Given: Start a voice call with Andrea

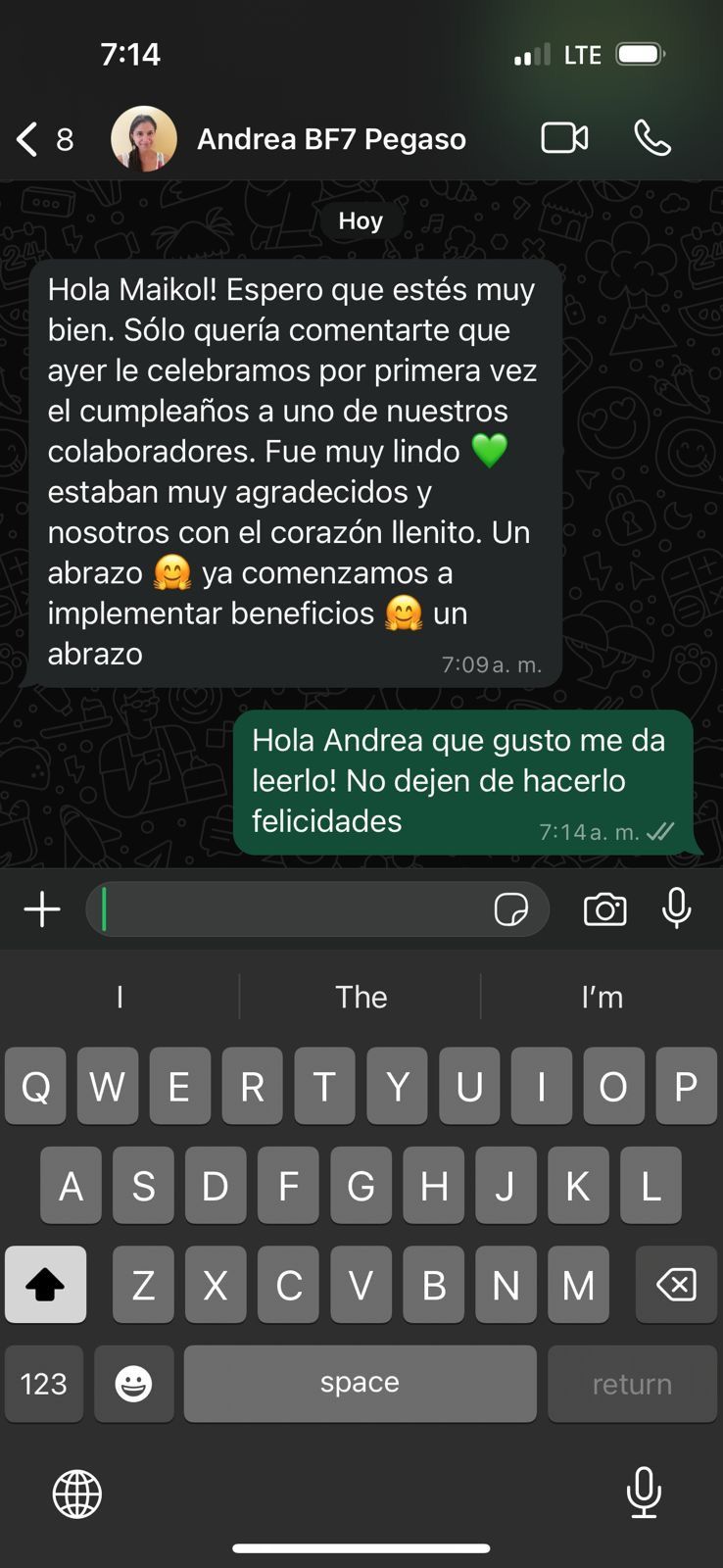Looking at the screenshot, I should 652,138.
